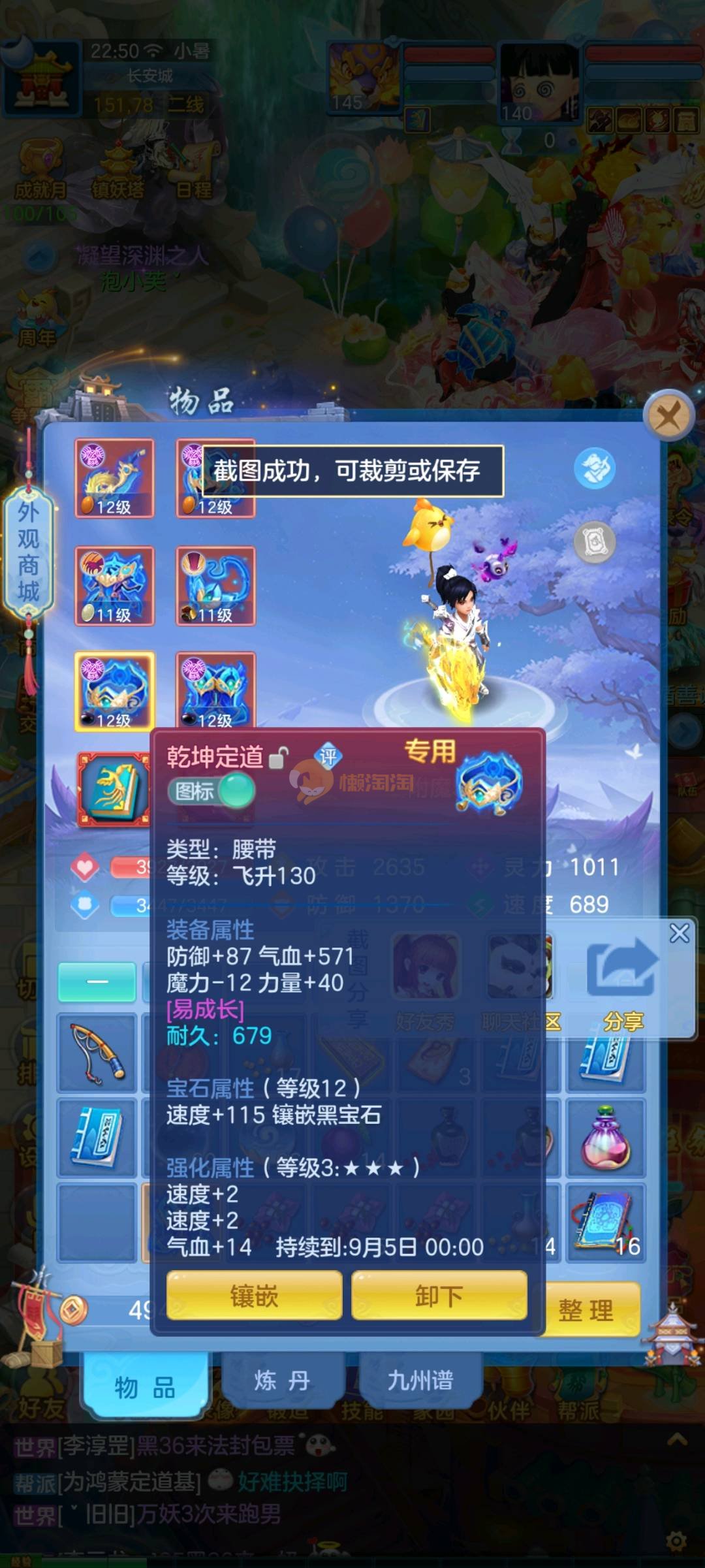This screenshot has width=705, height=1568.
Task: Tap 卸下 to unequip the belt
Action: pyautogui.click(x=439, y=1296)
